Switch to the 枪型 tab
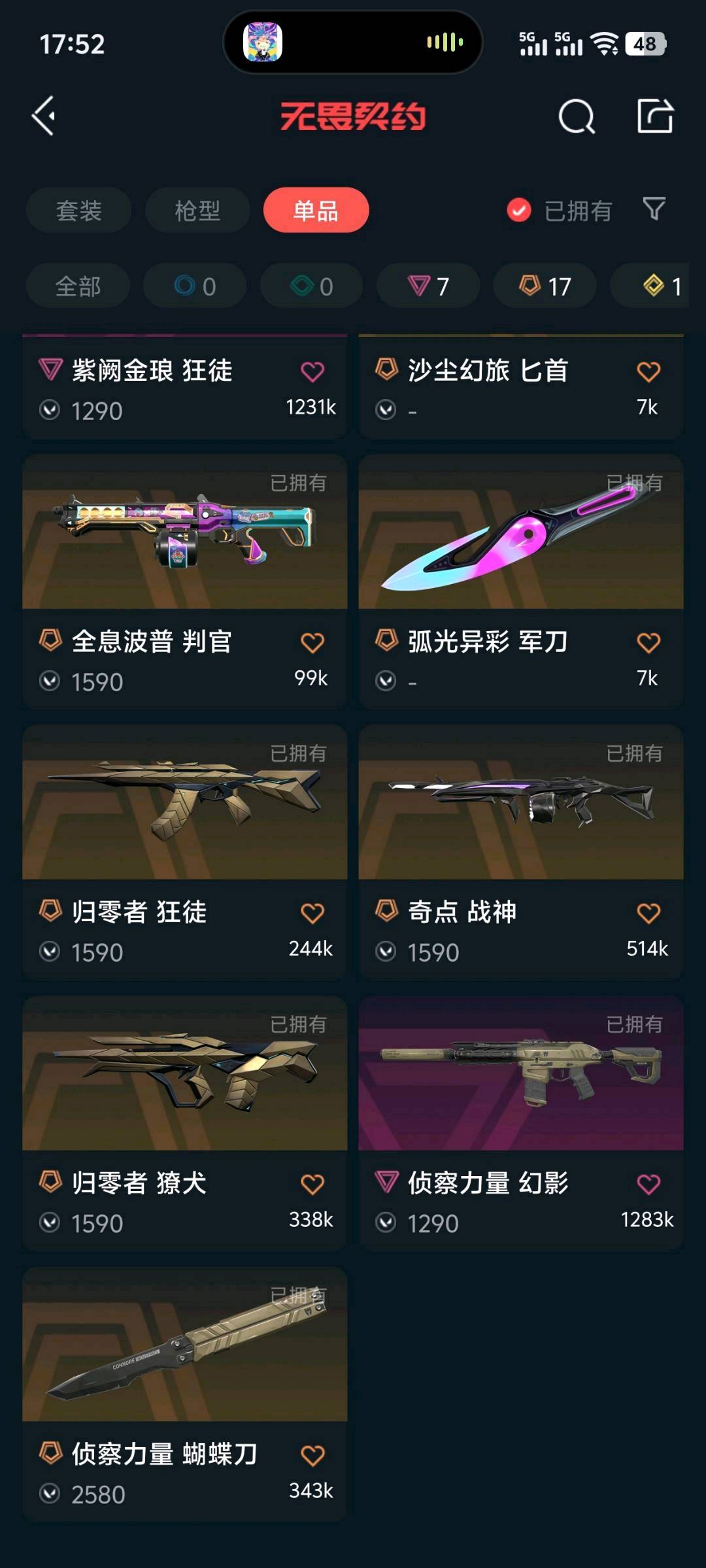 coord(197,210)
